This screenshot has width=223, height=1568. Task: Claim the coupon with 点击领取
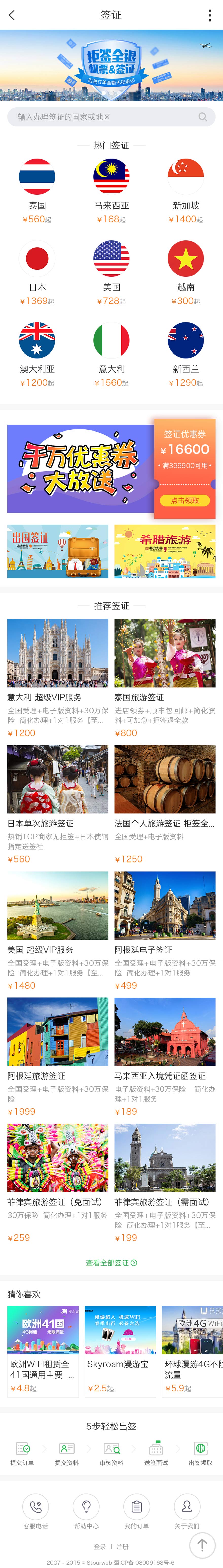point(185,500)
